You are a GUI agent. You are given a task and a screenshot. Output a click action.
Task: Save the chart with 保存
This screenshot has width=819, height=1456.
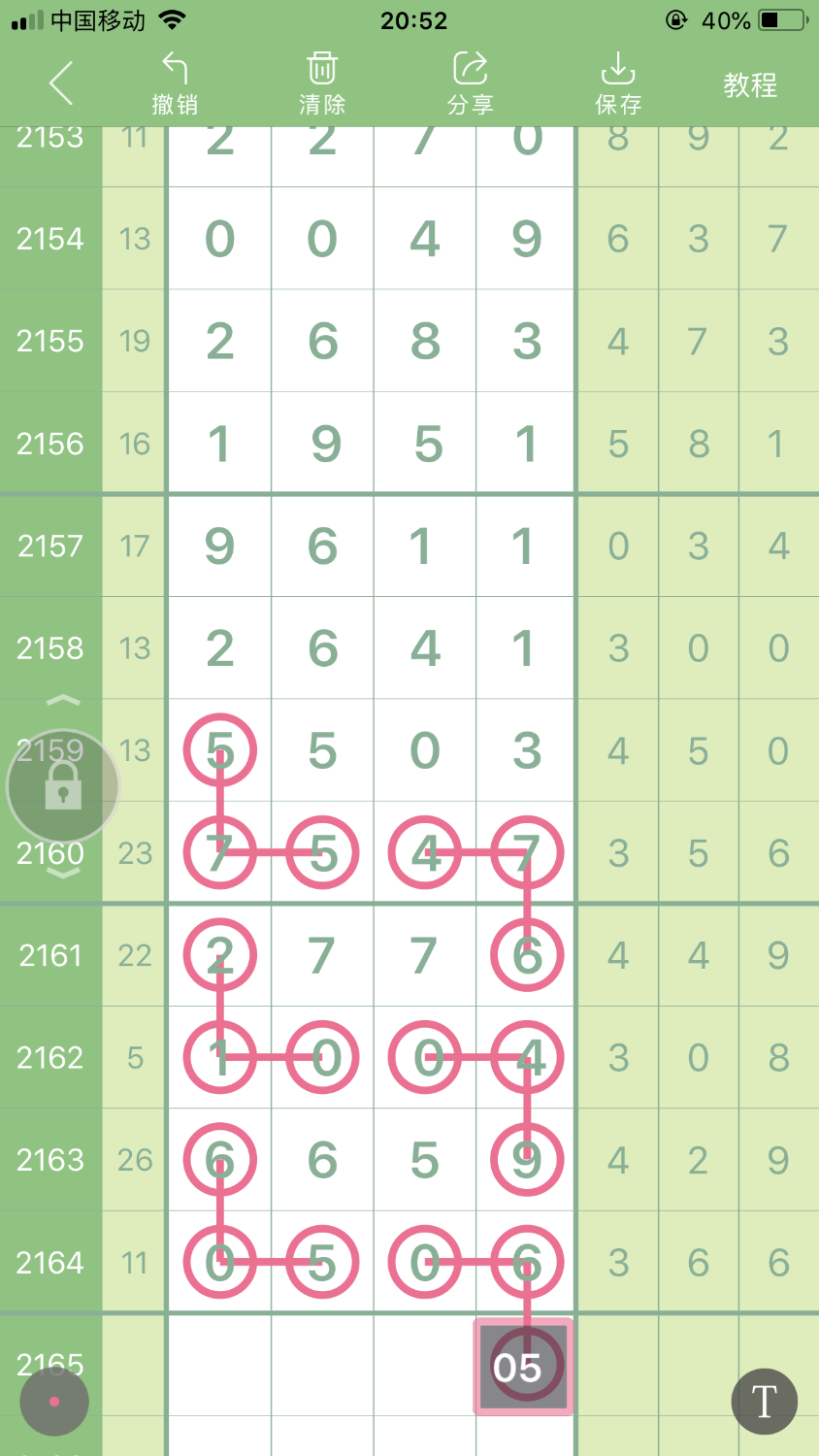pyautogui.click(x=618, y=83)
